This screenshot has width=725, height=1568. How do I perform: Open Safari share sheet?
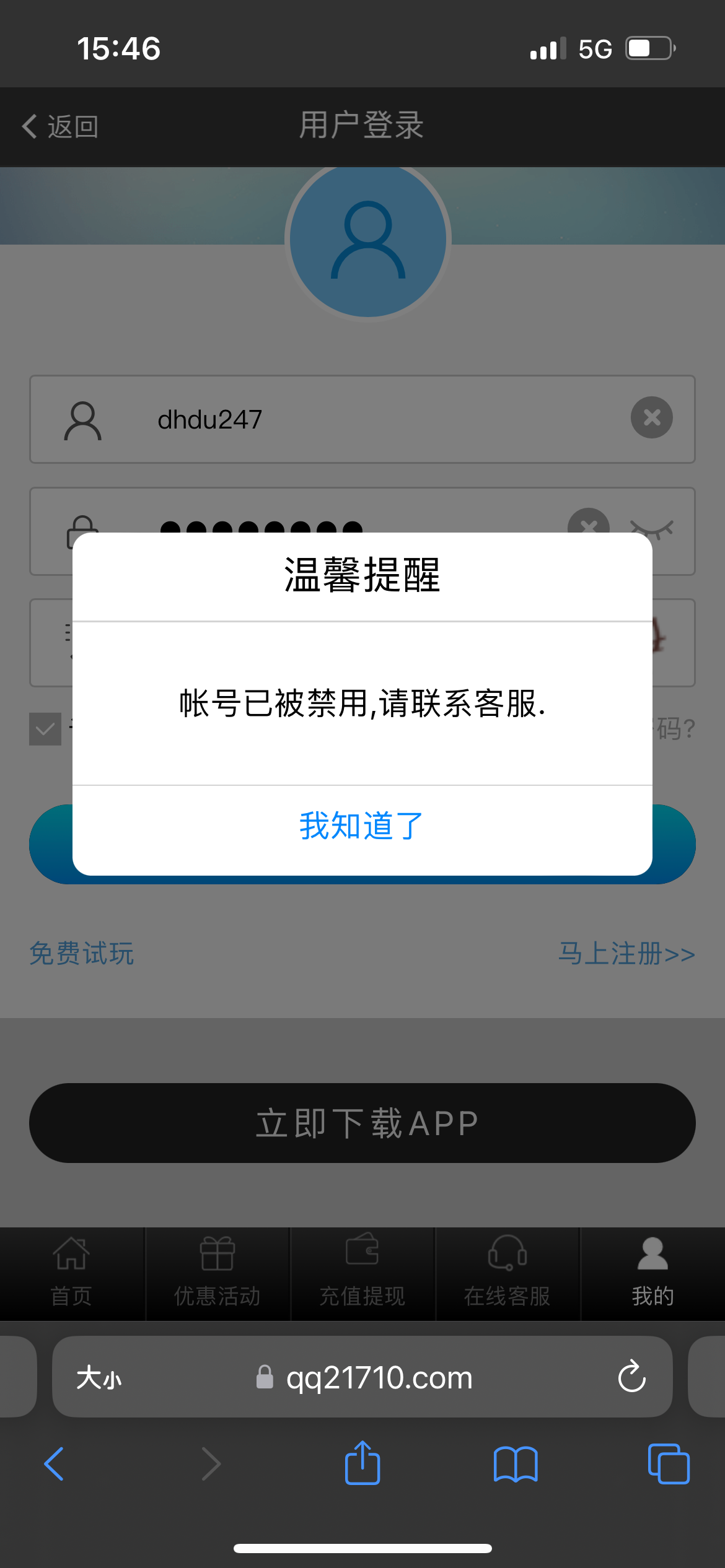(x=362, y=1464)
